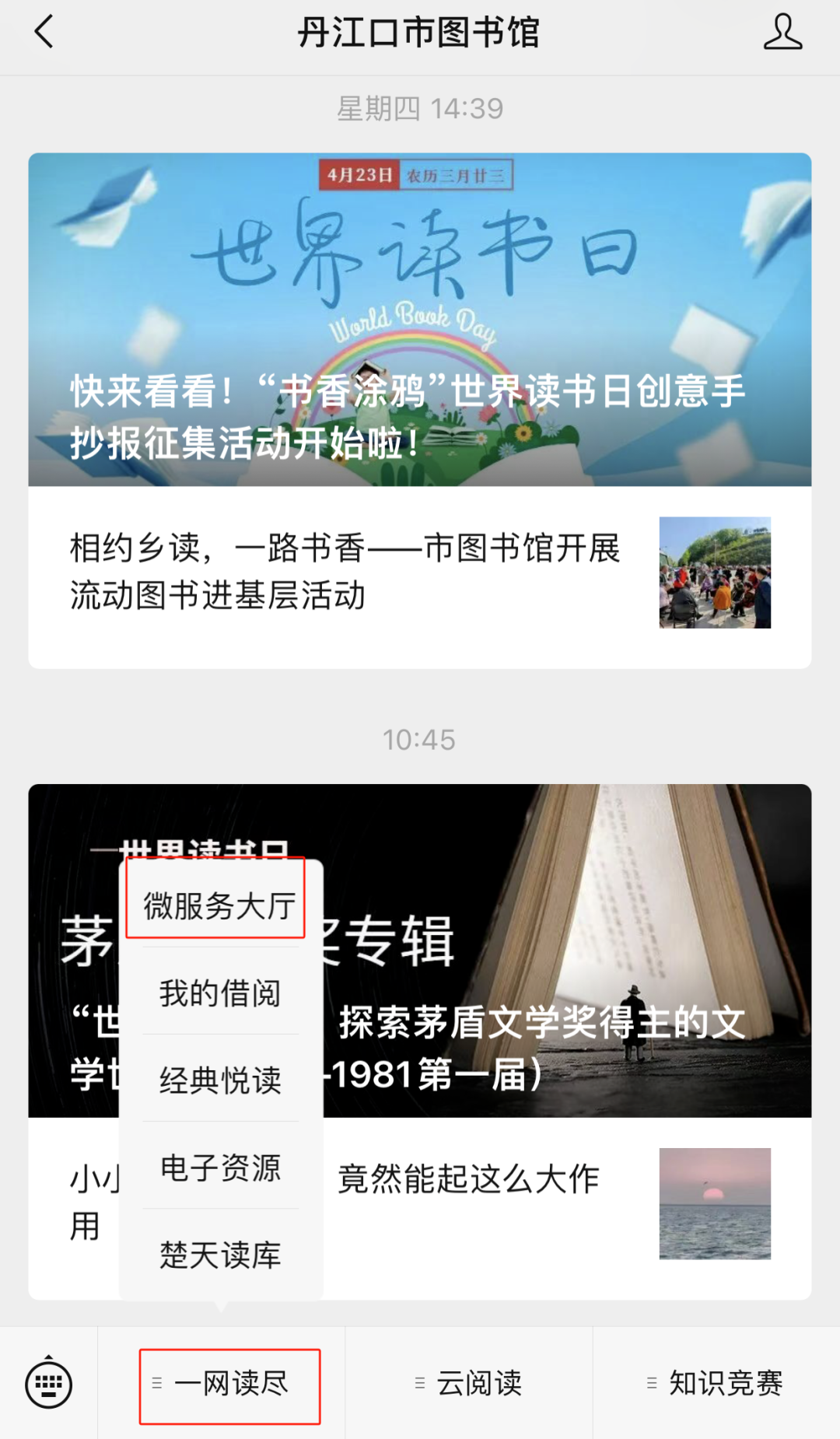Screen dimensions: 840x1439
Task: Choose 楚天读库 in the popup menu
Action: [220, 1255]
